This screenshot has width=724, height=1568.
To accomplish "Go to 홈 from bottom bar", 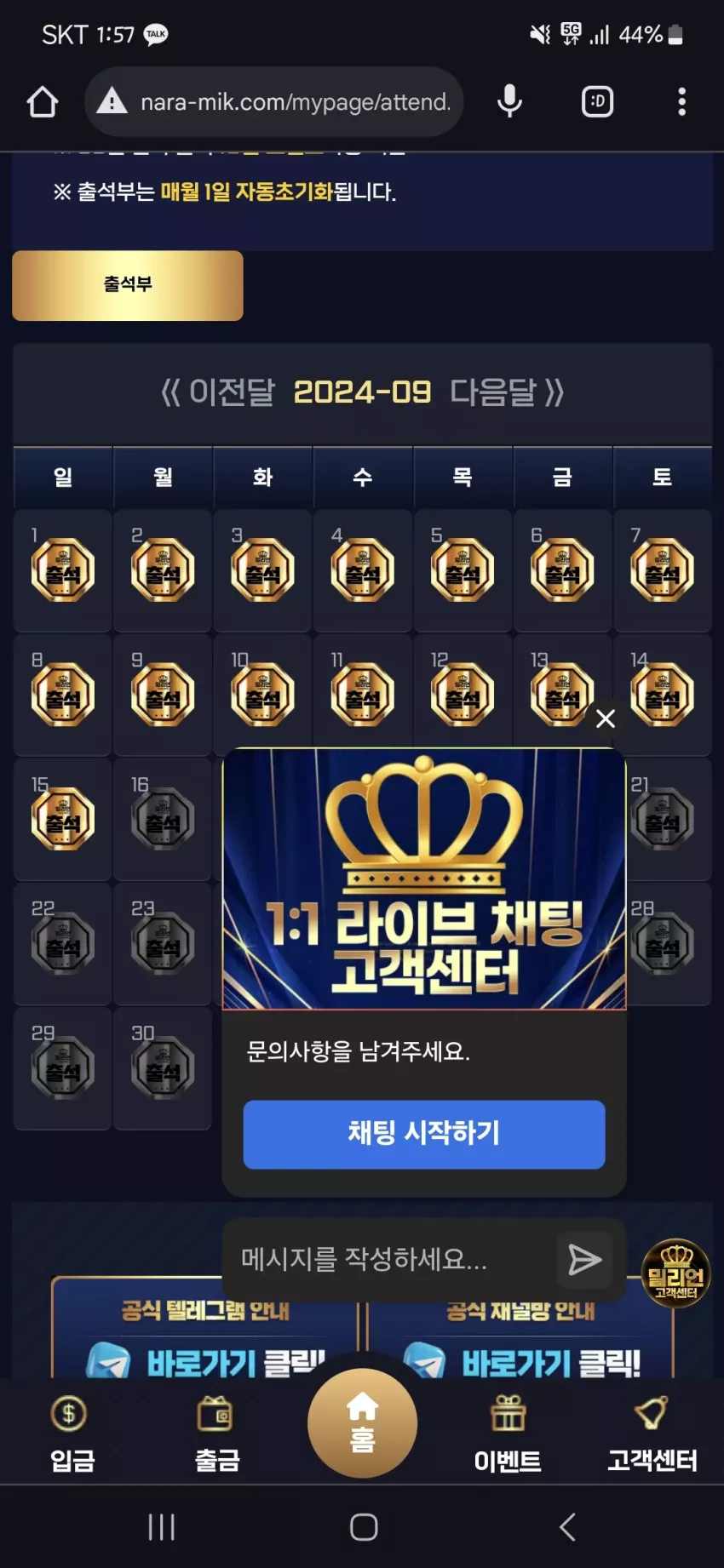I will coord(362,1423).
